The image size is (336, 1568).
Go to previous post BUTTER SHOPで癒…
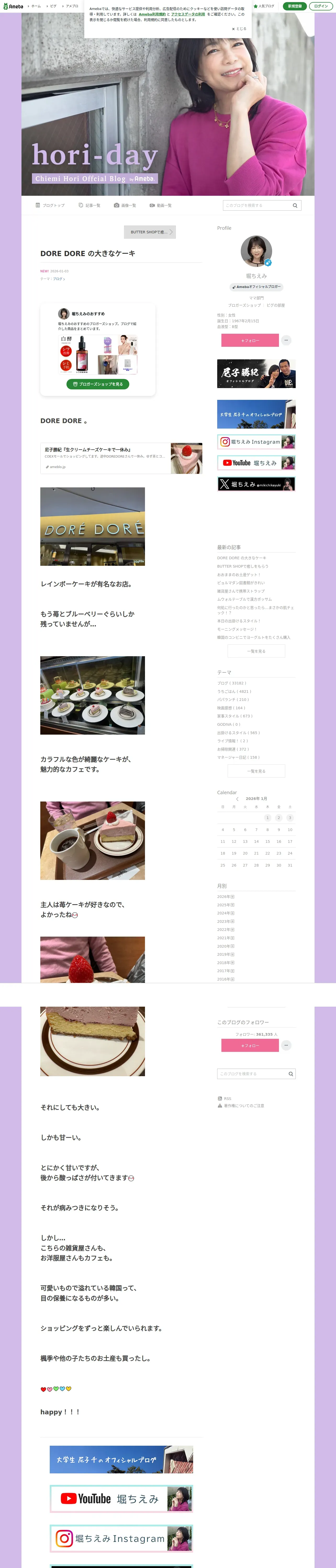coord(150,232)
